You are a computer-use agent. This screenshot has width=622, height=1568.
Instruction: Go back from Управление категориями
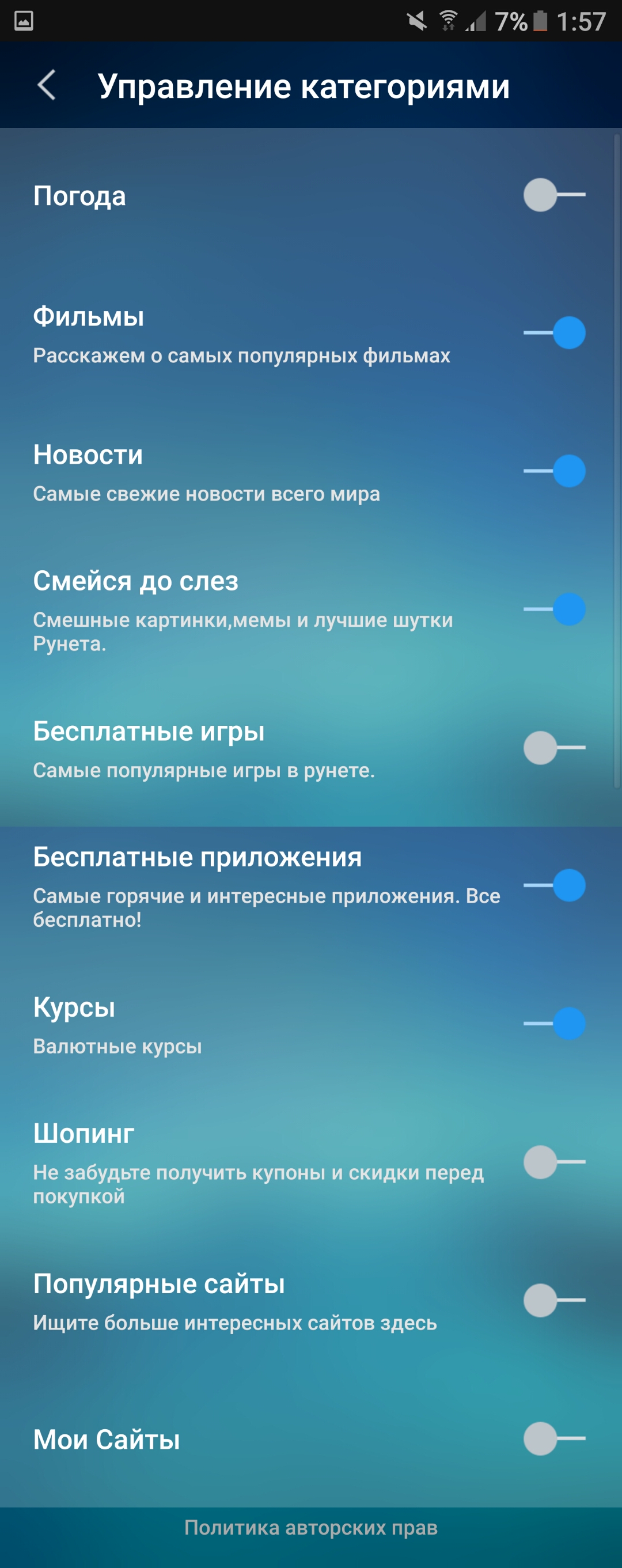pos(47,85)
